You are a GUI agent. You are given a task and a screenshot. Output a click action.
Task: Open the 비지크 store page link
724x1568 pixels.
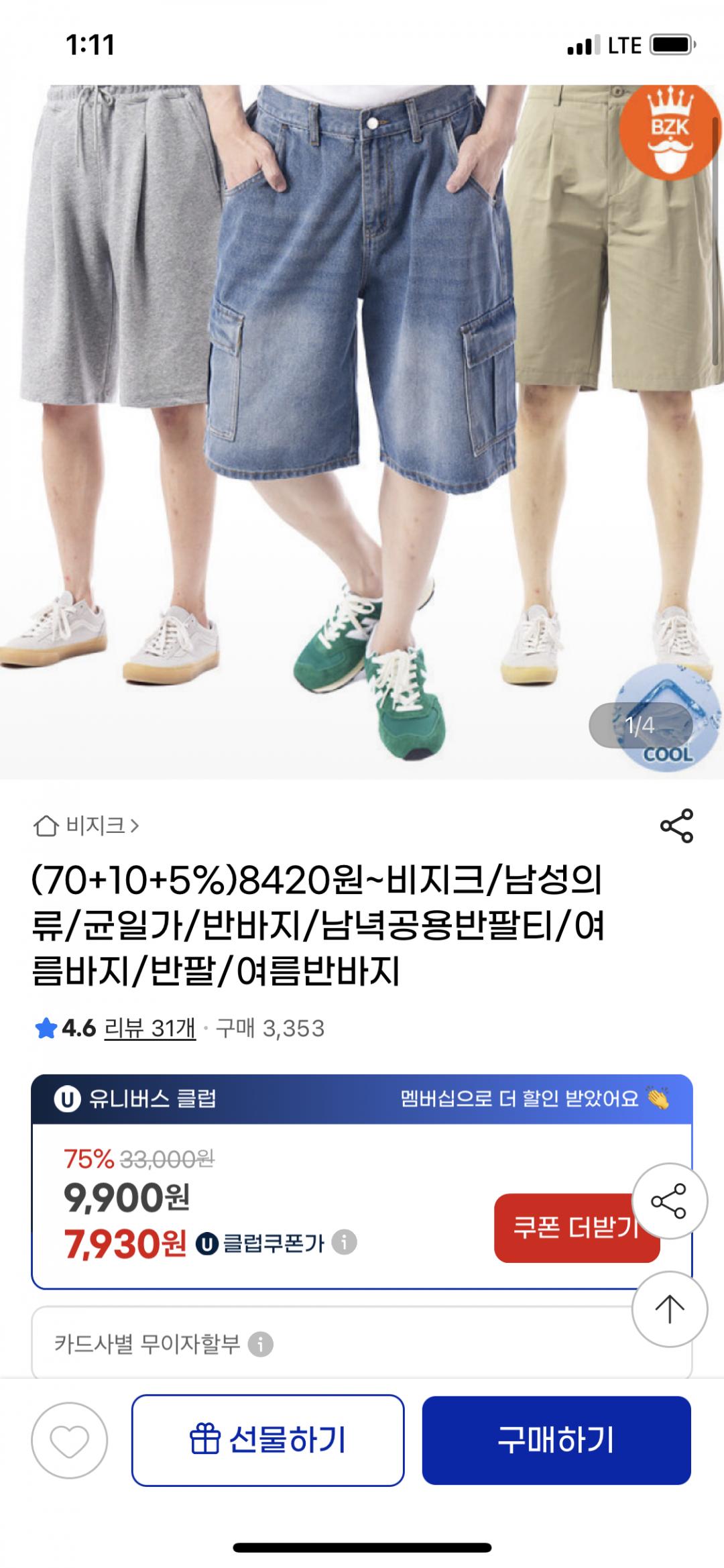pos(87,826)
